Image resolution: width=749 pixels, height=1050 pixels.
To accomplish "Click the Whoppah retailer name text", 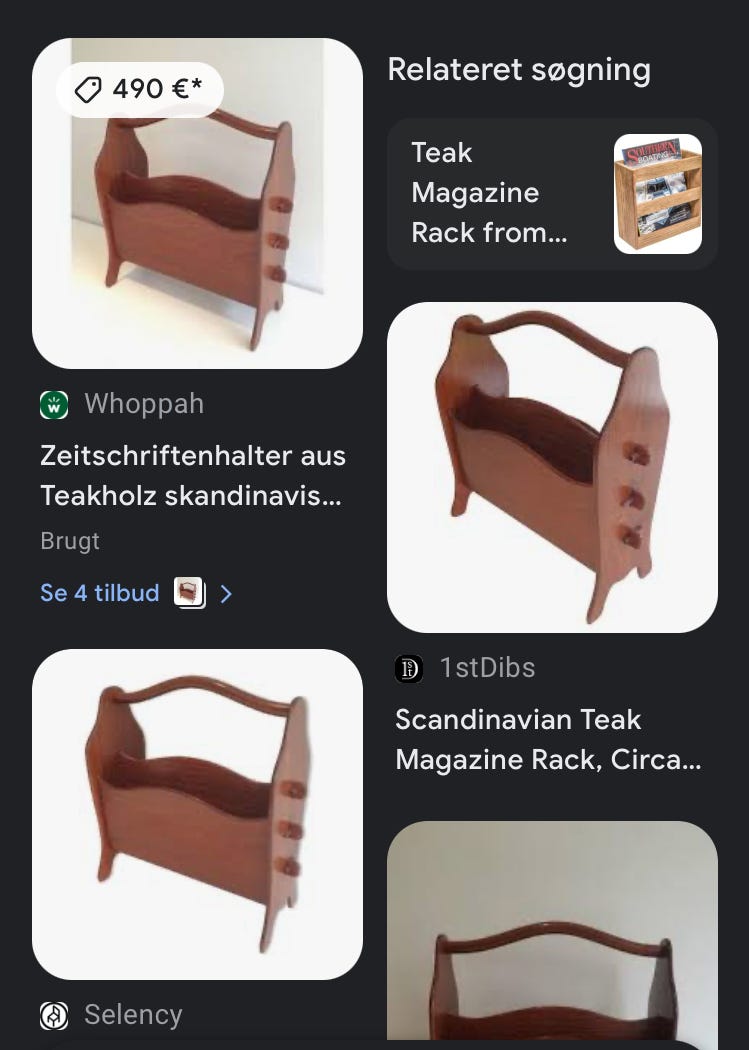I will (x=144, y=405).
